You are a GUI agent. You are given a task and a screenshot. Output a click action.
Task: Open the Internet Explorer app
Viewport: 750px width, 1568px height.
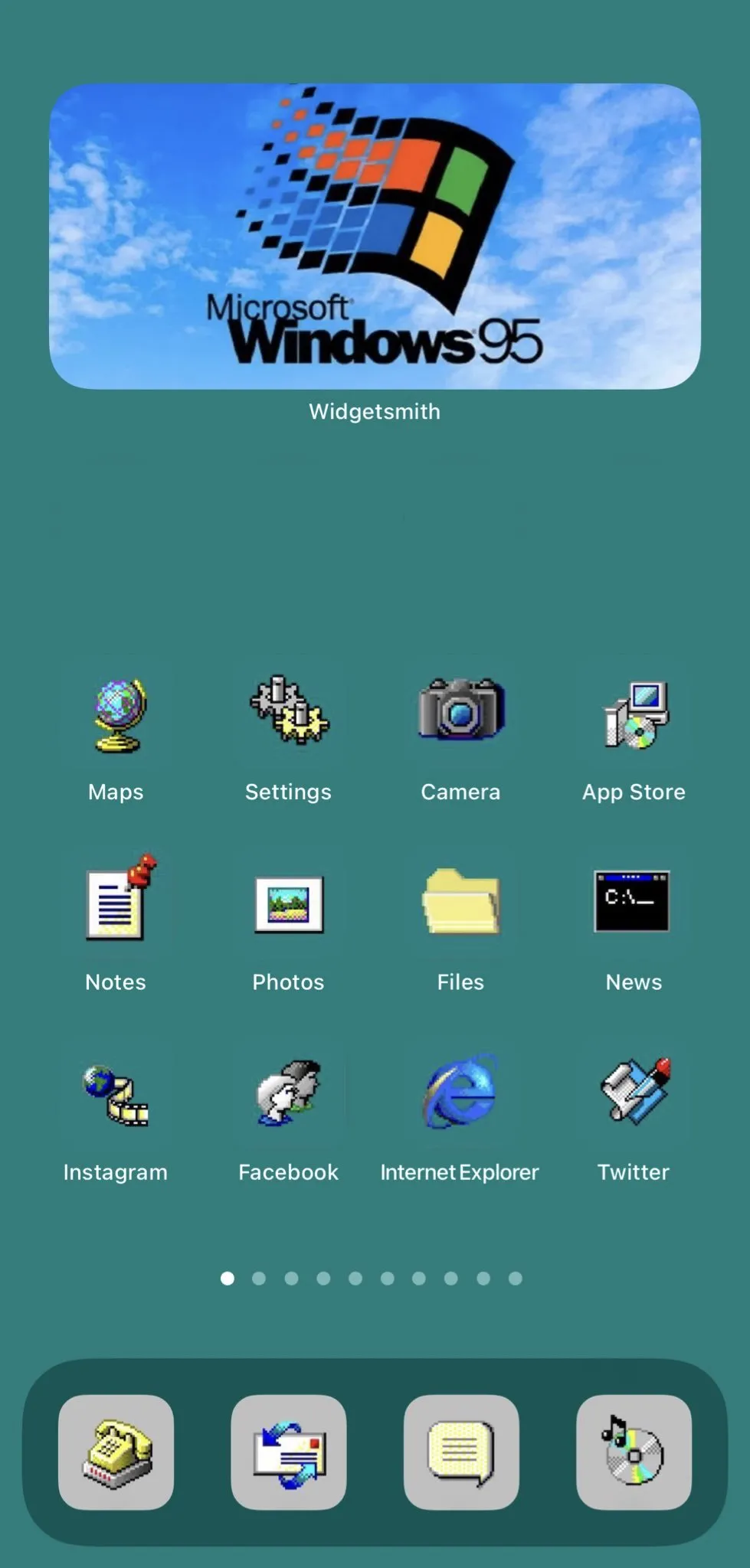coord(460,1092)
